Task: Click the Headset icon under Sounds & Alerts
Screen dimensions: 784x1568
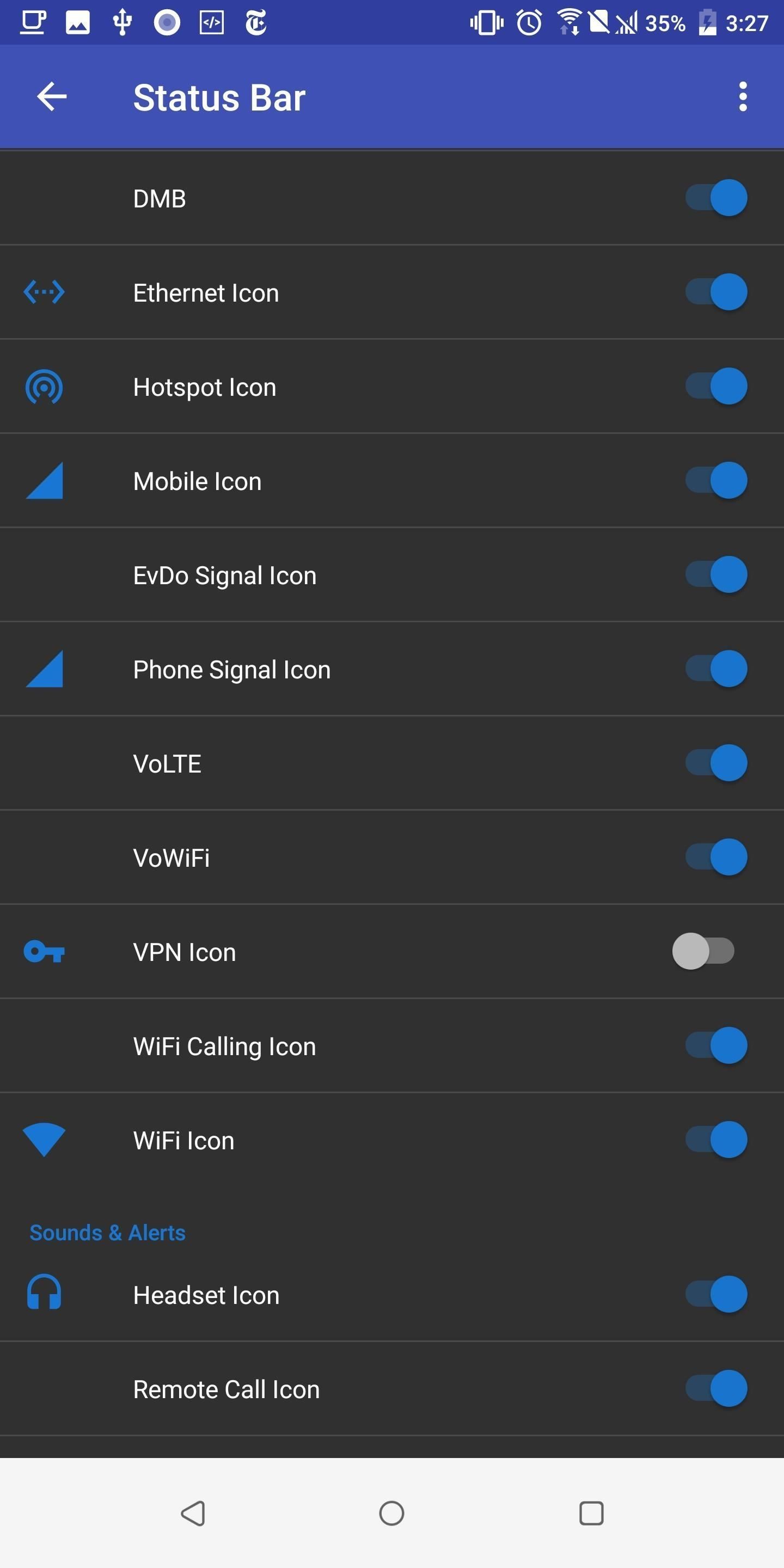Action: point(43,1295)
